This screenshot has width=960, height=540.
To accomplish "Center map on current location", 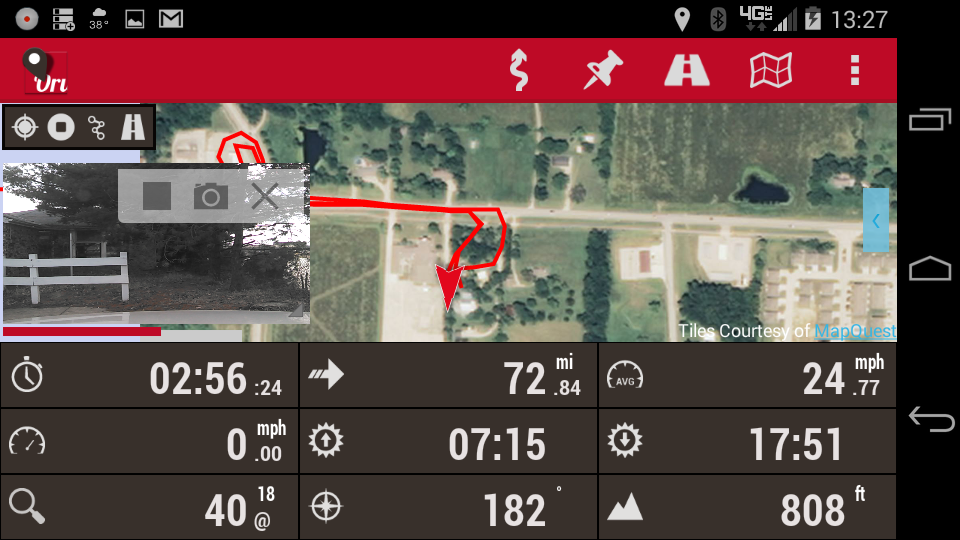I will pos(25,127).
